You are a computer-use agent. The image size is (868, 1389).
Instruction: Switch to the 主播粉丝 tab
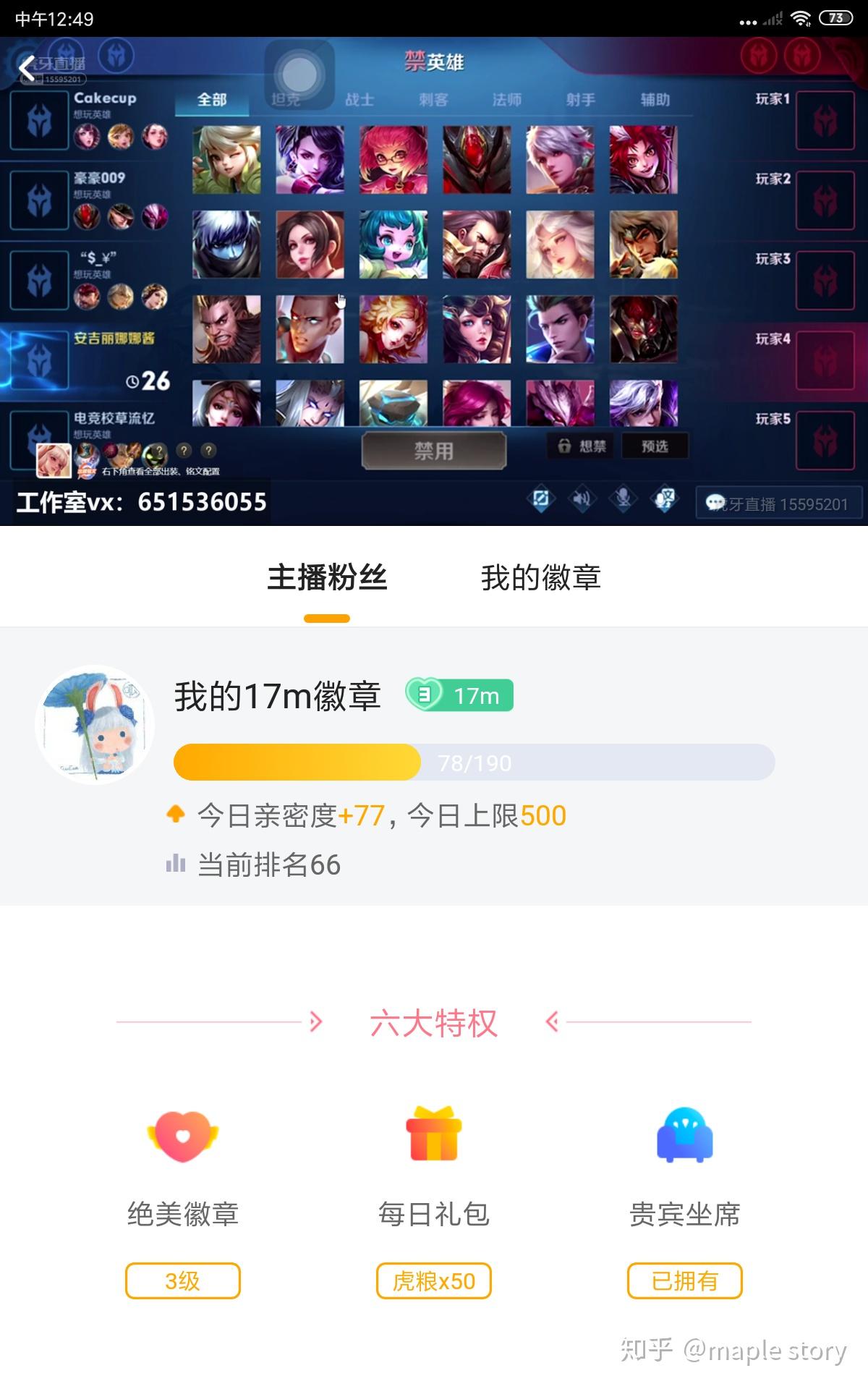point(327,578)
